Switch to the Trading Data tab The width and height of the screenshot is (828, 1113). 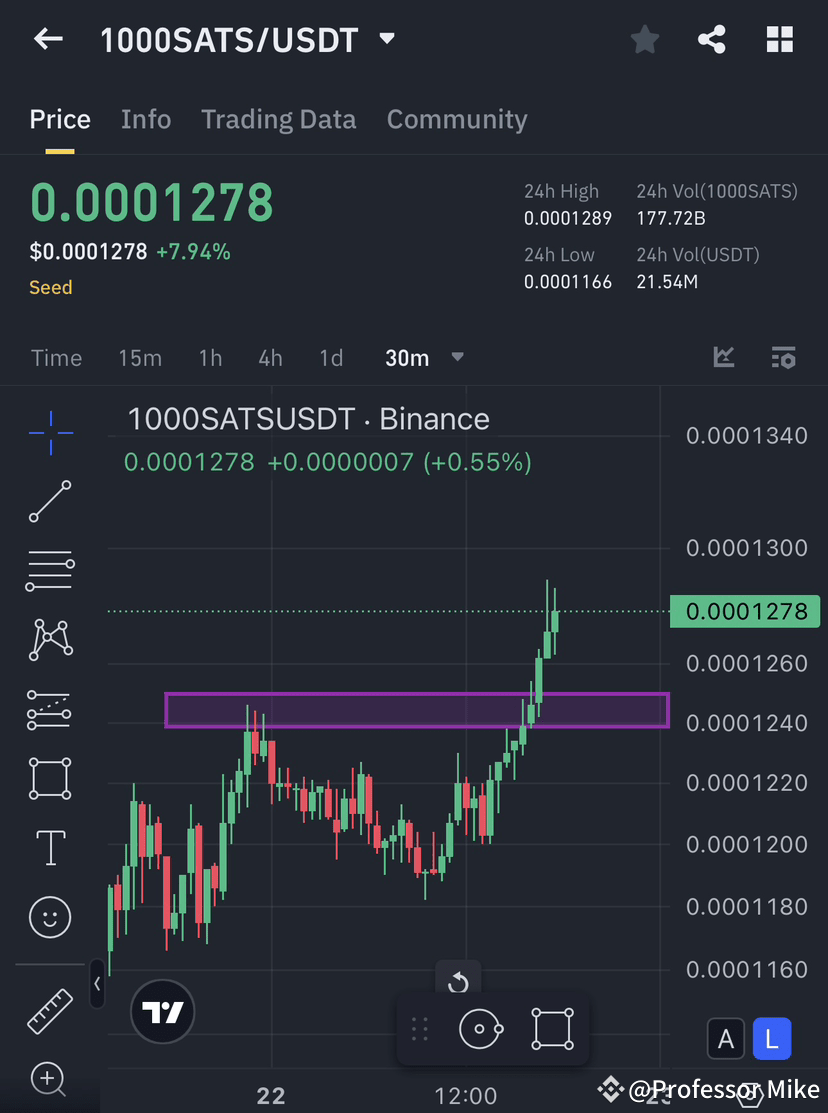tap(279, 119)
